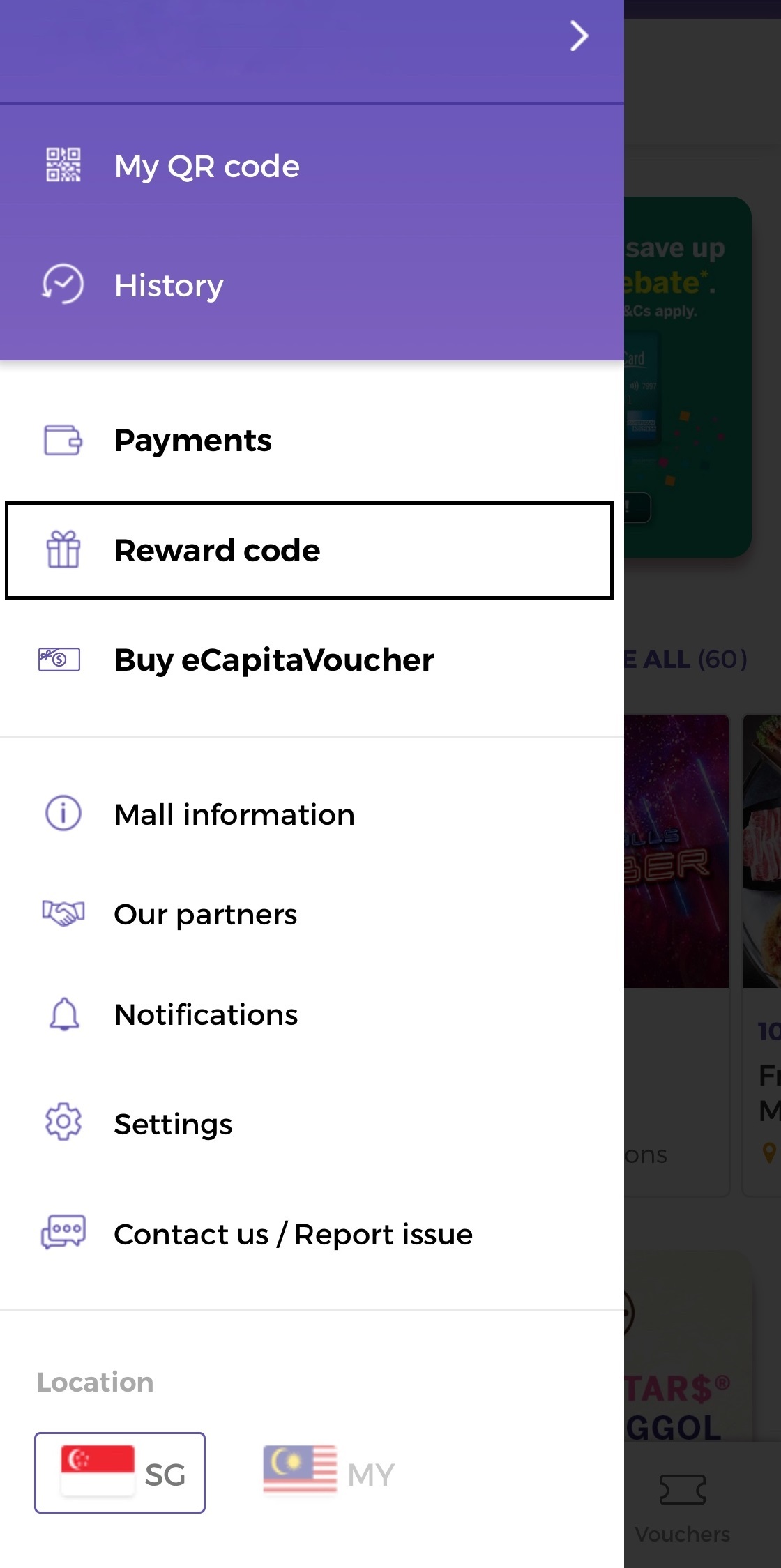The width and height of the screenshot is (781, 1568).
Task: Go to Payments
Action: pyautogui.click(x=192, y=440)
